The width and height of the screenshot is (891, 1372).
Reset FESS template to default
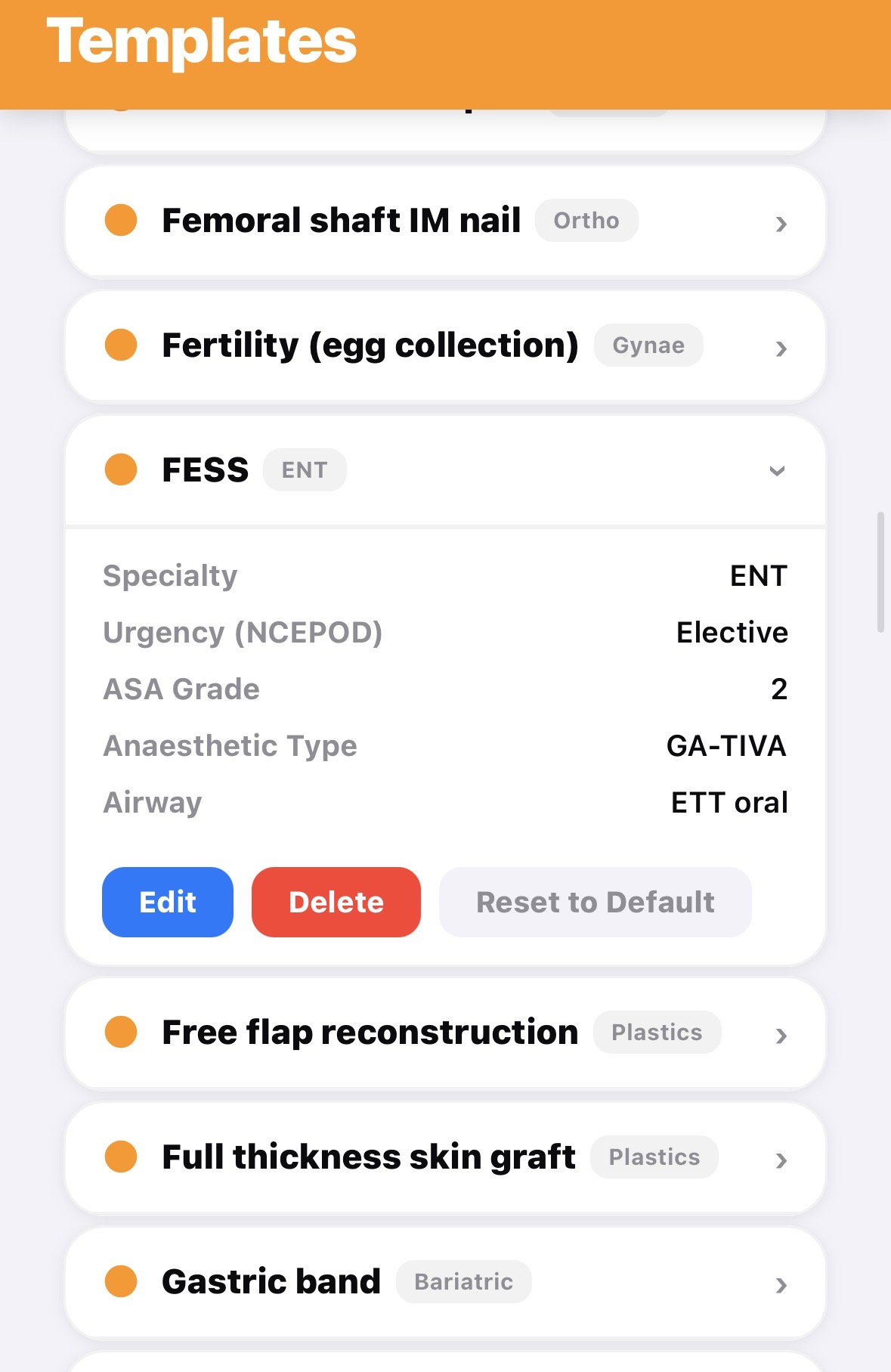click(x=594, y=902)
